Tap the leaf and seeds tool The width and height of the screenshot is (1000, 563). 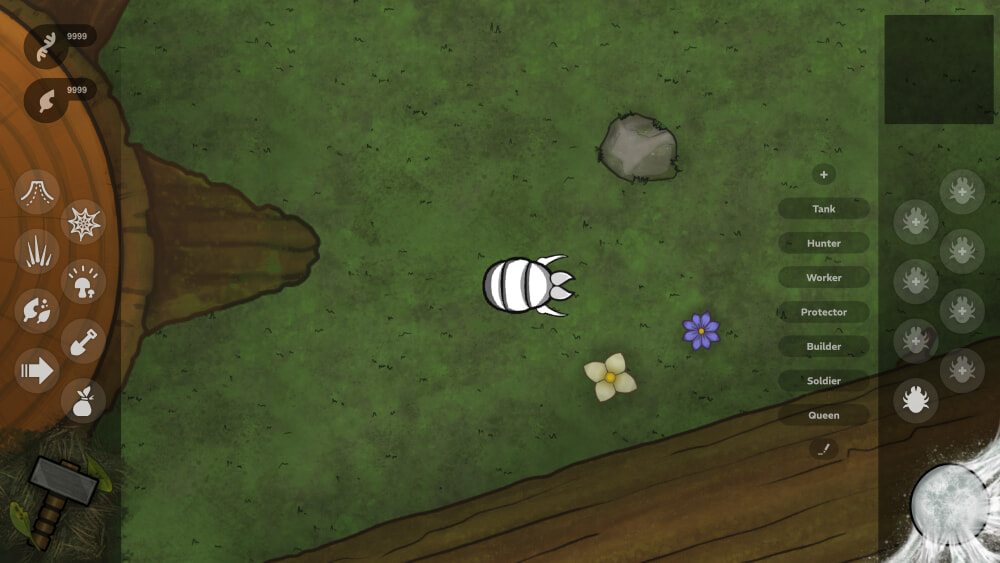tap(37, 311)
